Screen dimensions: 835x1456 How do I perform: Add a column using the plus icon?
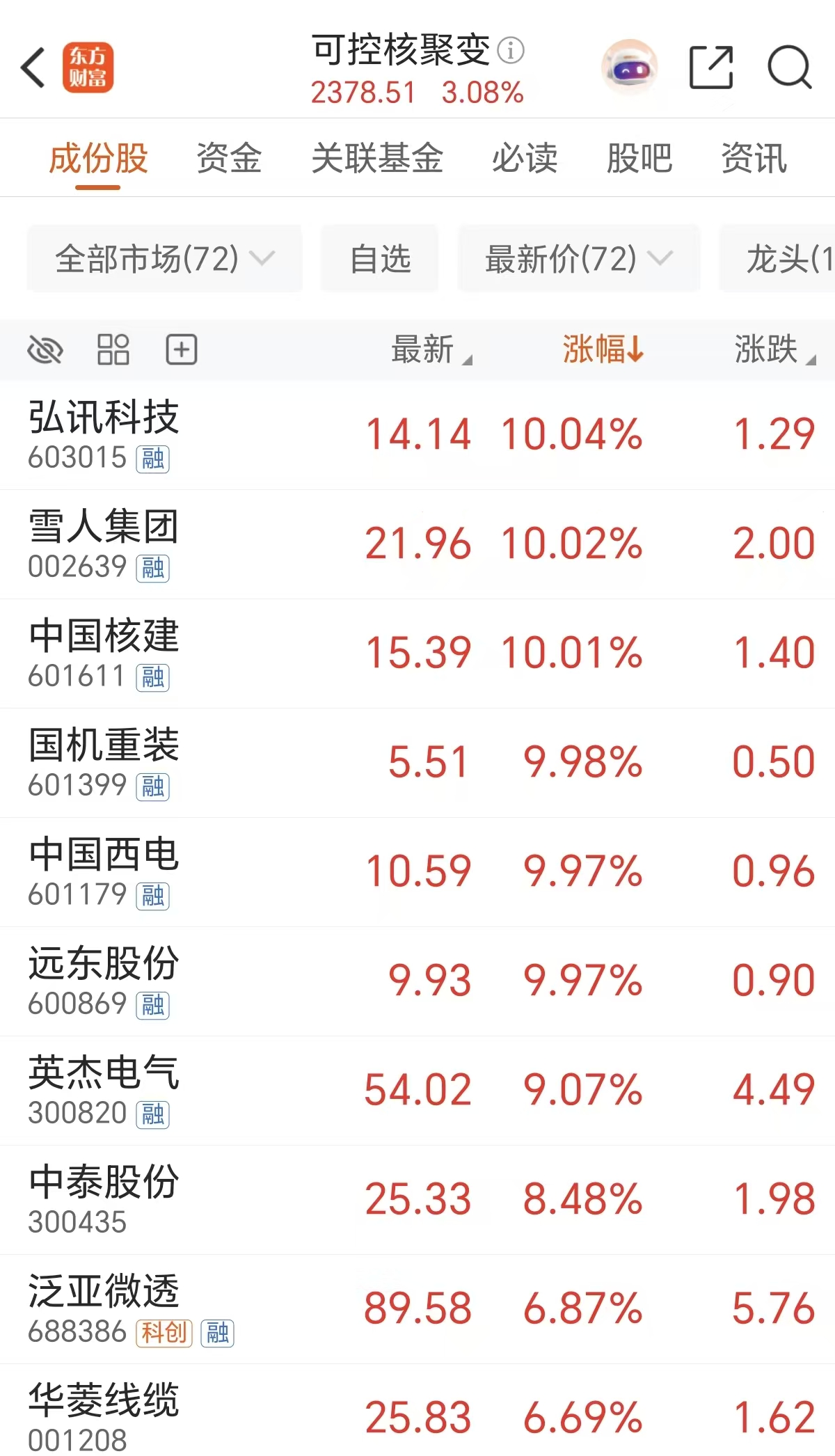tap(182, 350)
